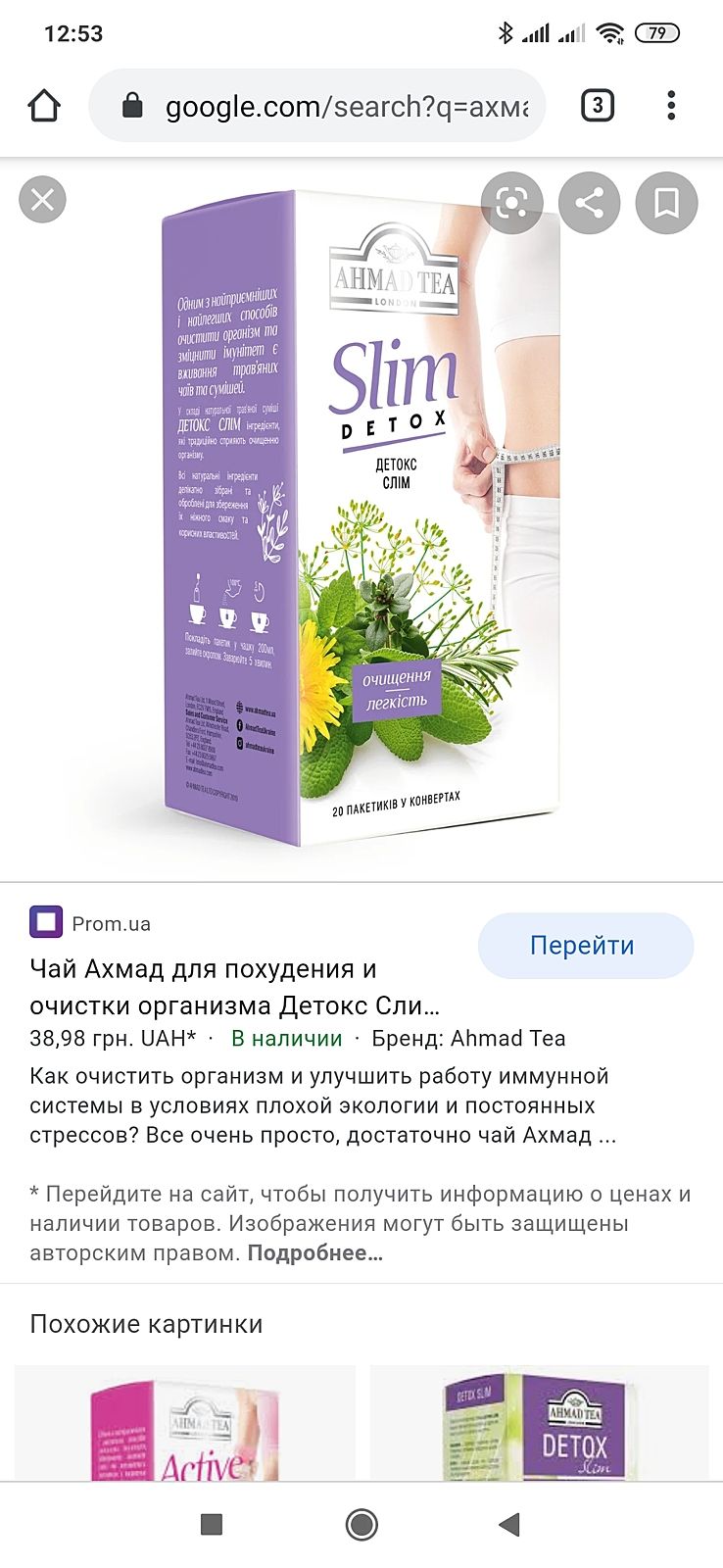Search this image with Google Lens
This screenshot has width=723, height=1568.
(511, 203)
